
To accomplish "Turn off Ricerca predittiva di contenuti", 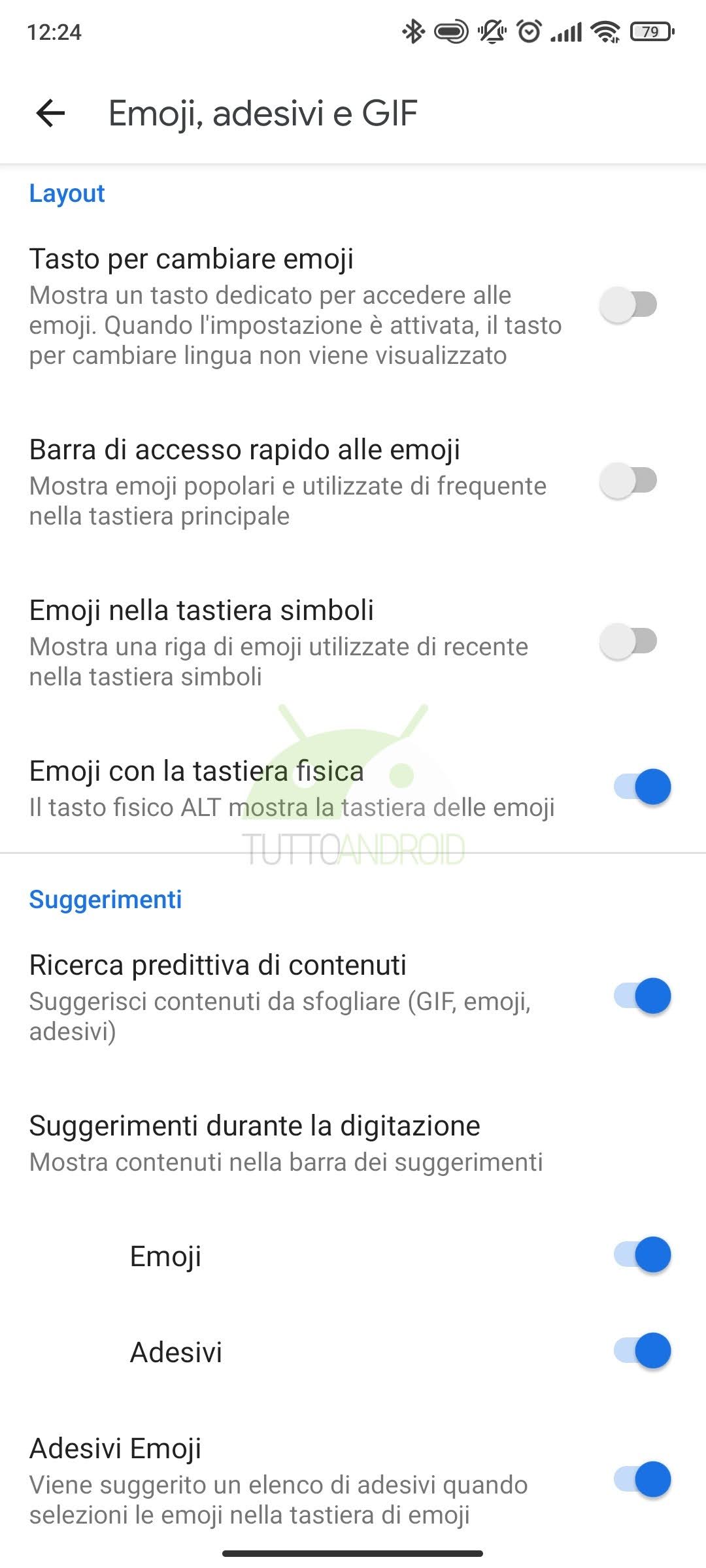I will [x=643, y=996].
